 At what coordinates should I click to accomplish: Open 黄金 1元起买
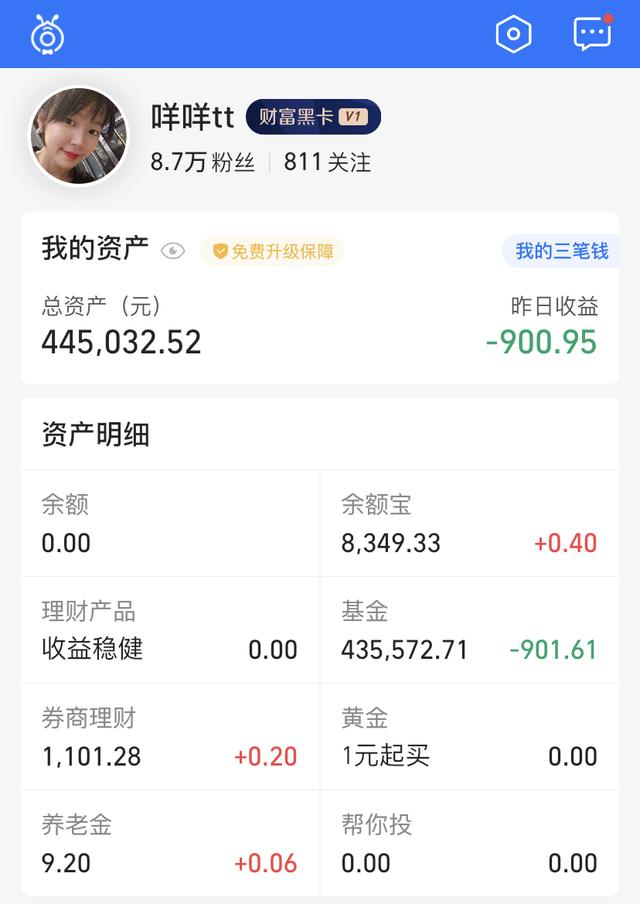pos(469,737)
